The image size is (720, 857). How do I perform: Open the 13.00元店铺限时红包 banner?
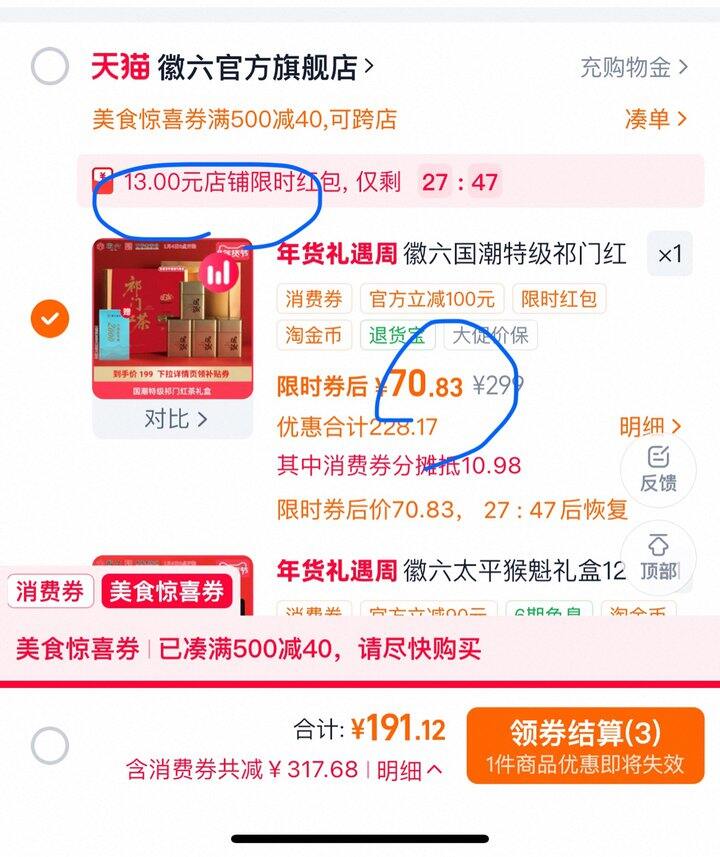click(390, 181)
